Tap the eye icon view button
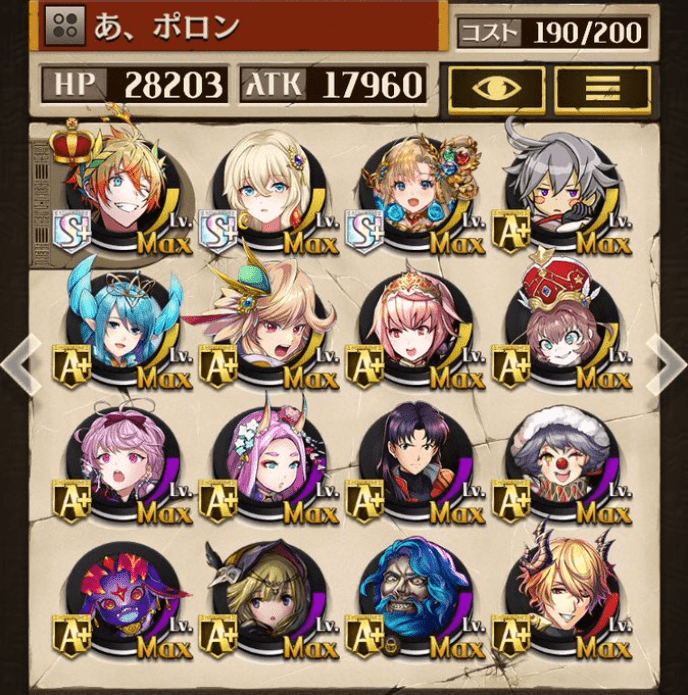The width and height of the screenshot is (688, 695). coord(496,88)
